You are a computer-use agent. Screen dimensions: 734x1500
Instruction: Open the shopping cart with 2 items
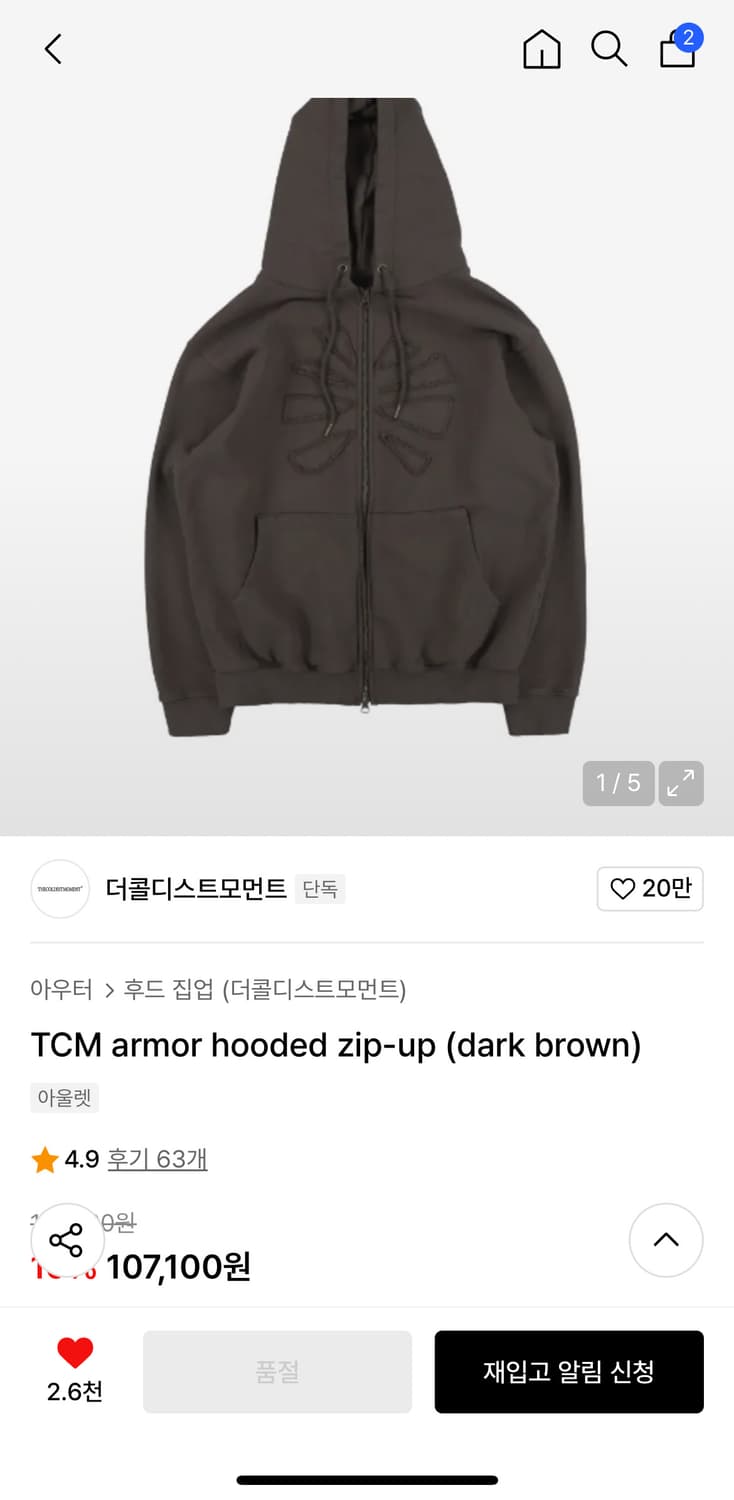[x=677, y=48]
